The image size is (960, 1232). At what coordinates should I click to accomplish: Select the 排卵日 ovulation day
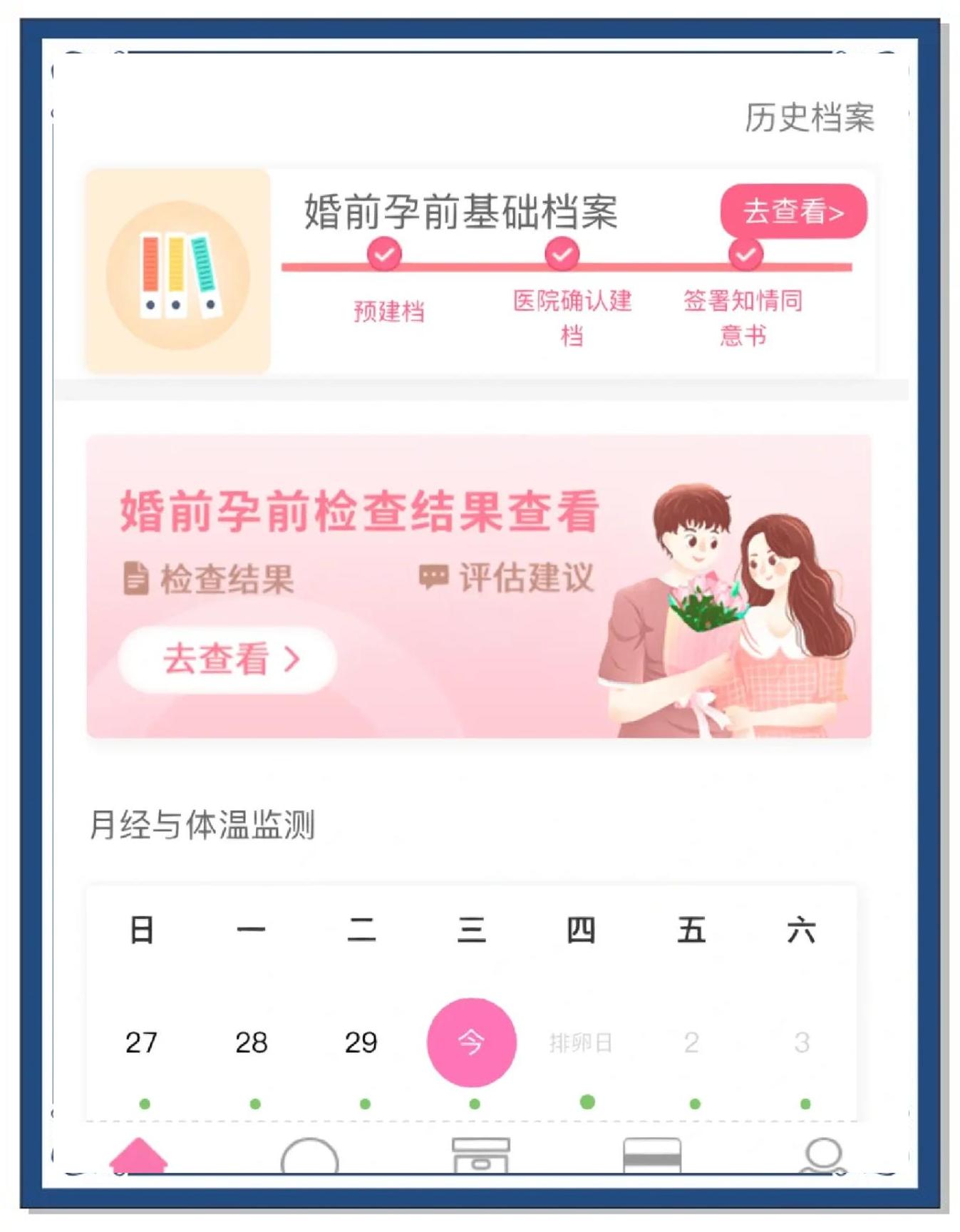[x=581, y=1043]
